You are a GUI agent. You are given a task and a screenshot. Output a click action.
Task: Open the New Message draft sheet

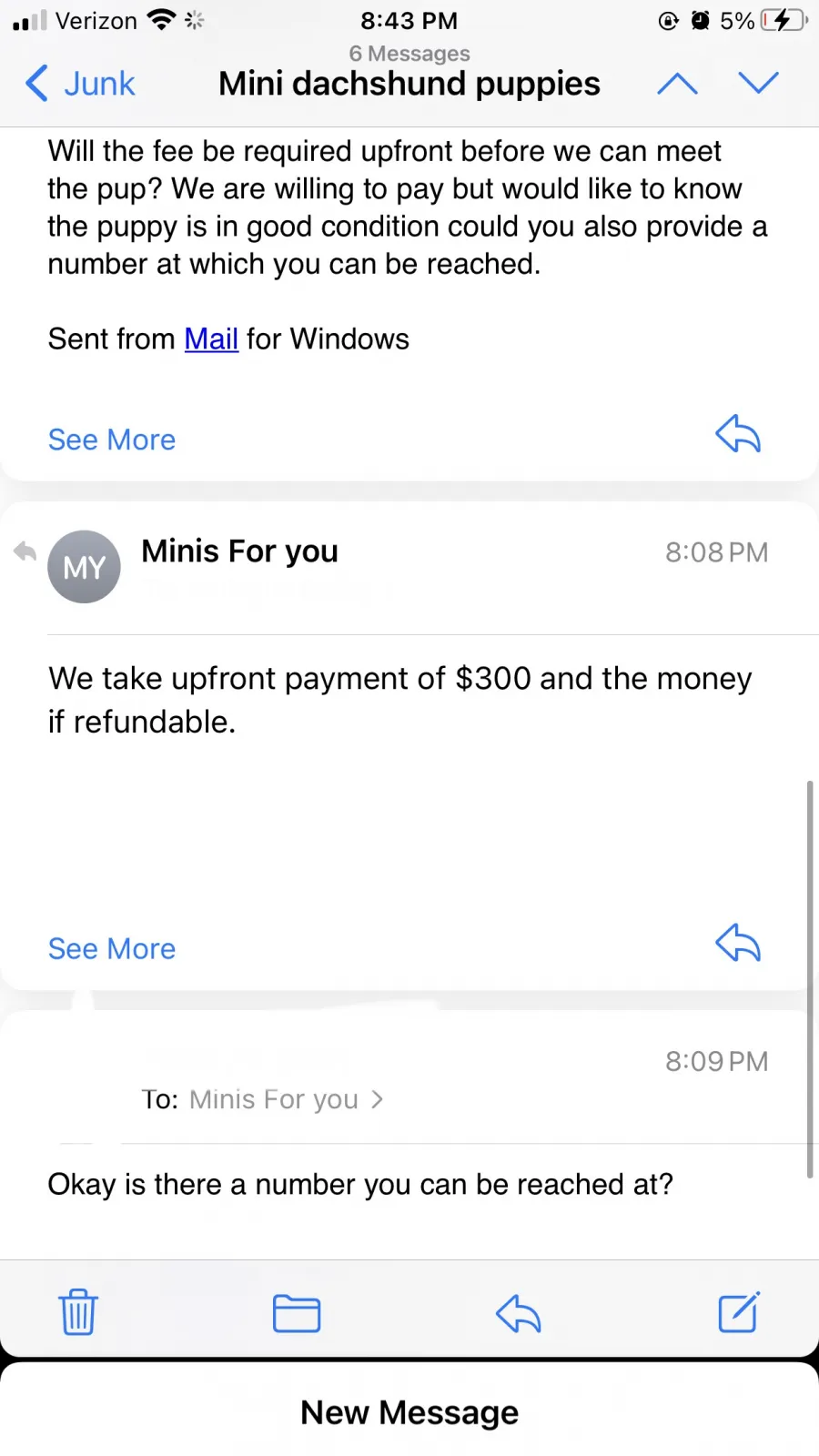(x=409, y=1411)
